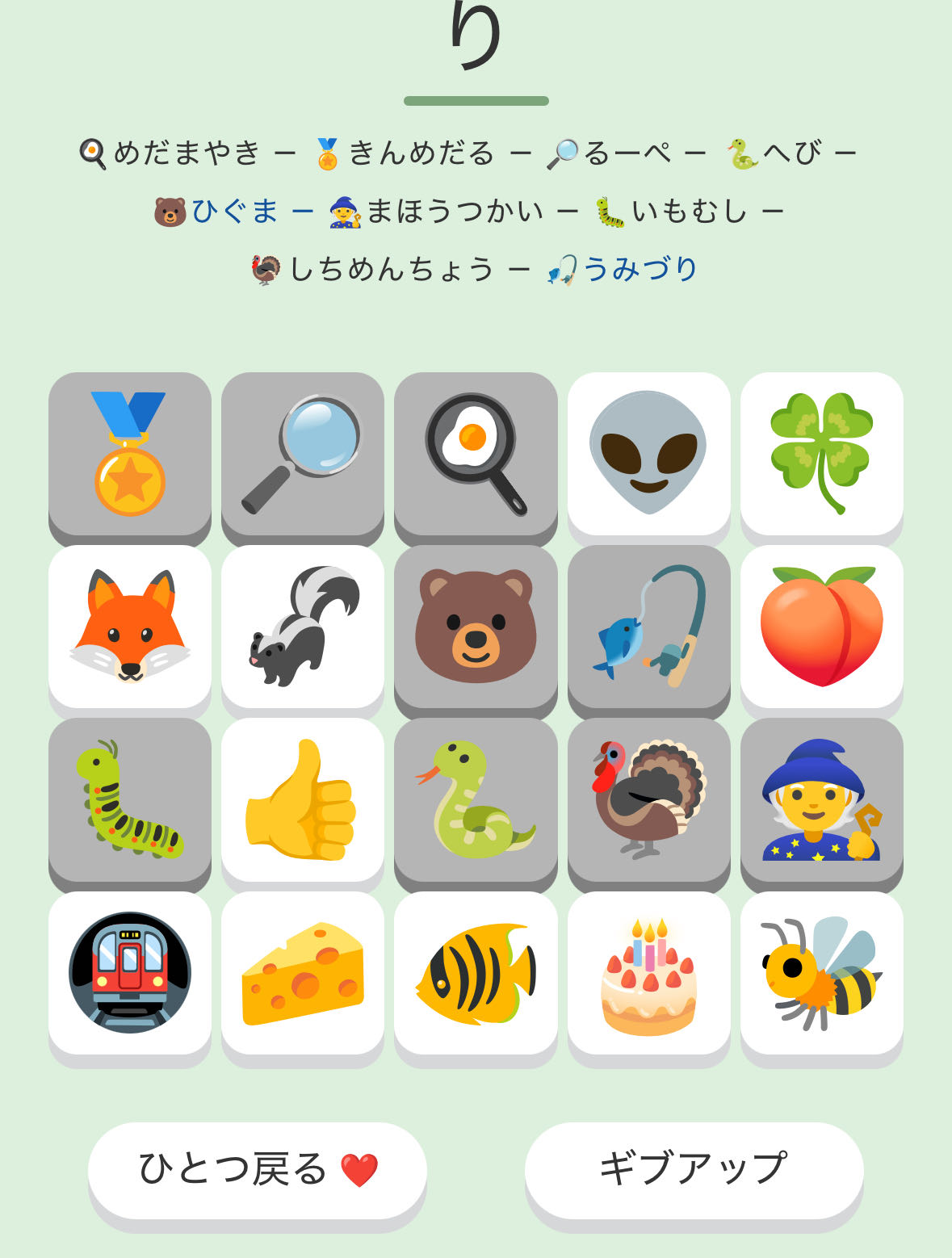
Task: Select the tropical fish tile
Action: coord(476,972)
